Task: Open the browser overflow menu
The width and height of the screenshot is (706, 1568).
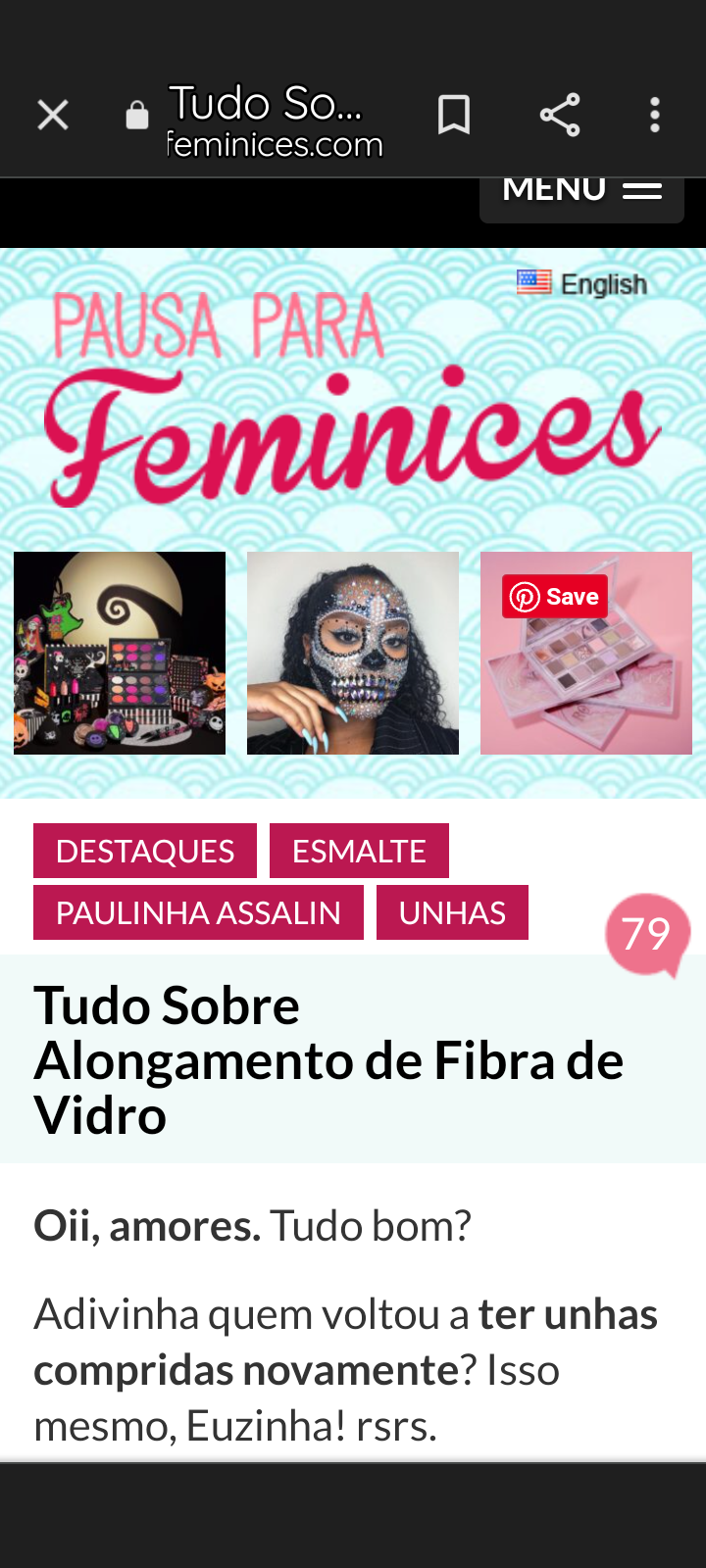Action: click(655, 116)
